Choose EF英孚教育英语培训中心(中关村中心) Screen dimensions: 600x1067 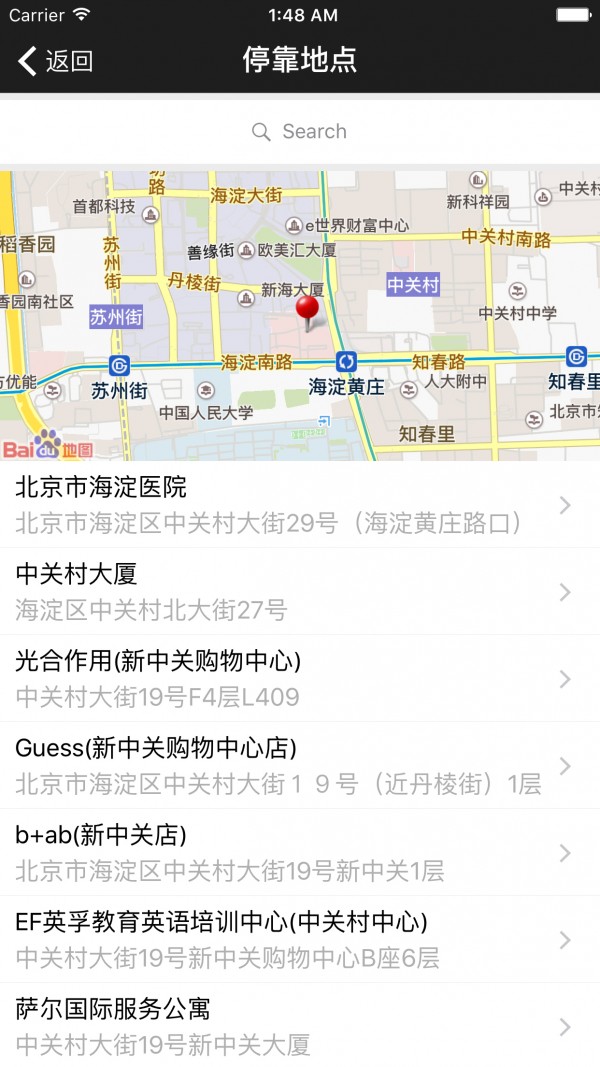pyautogui.click(x=300, y=940)
